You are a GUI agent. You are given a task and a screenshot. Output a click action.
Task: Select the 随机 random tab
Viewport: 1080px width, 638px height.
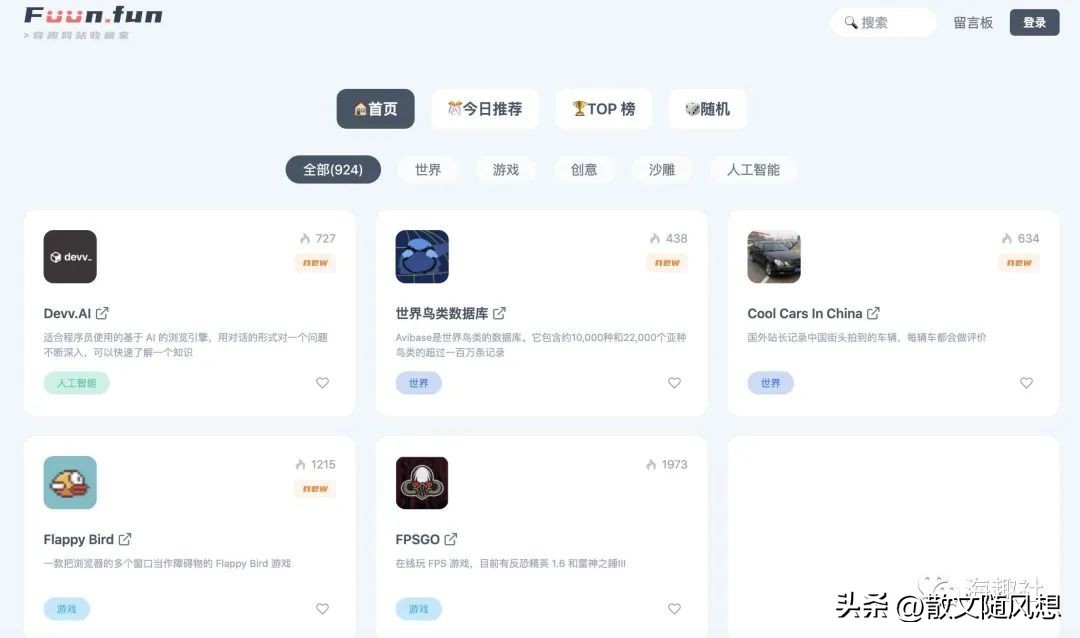click(707, 109)
